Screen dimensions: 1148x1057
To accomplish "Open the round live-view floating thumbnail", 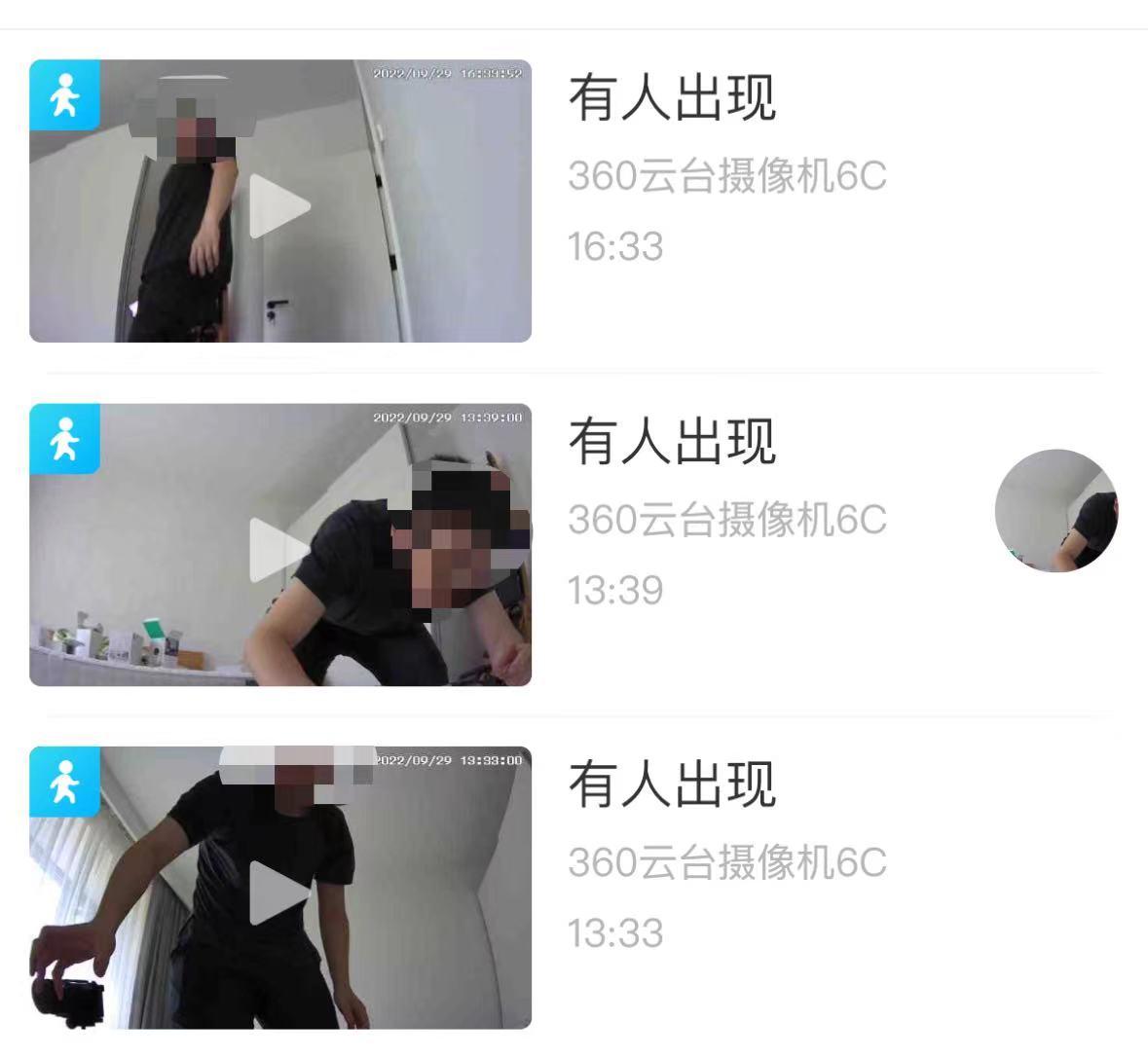I will click(x=1055, y=510).
